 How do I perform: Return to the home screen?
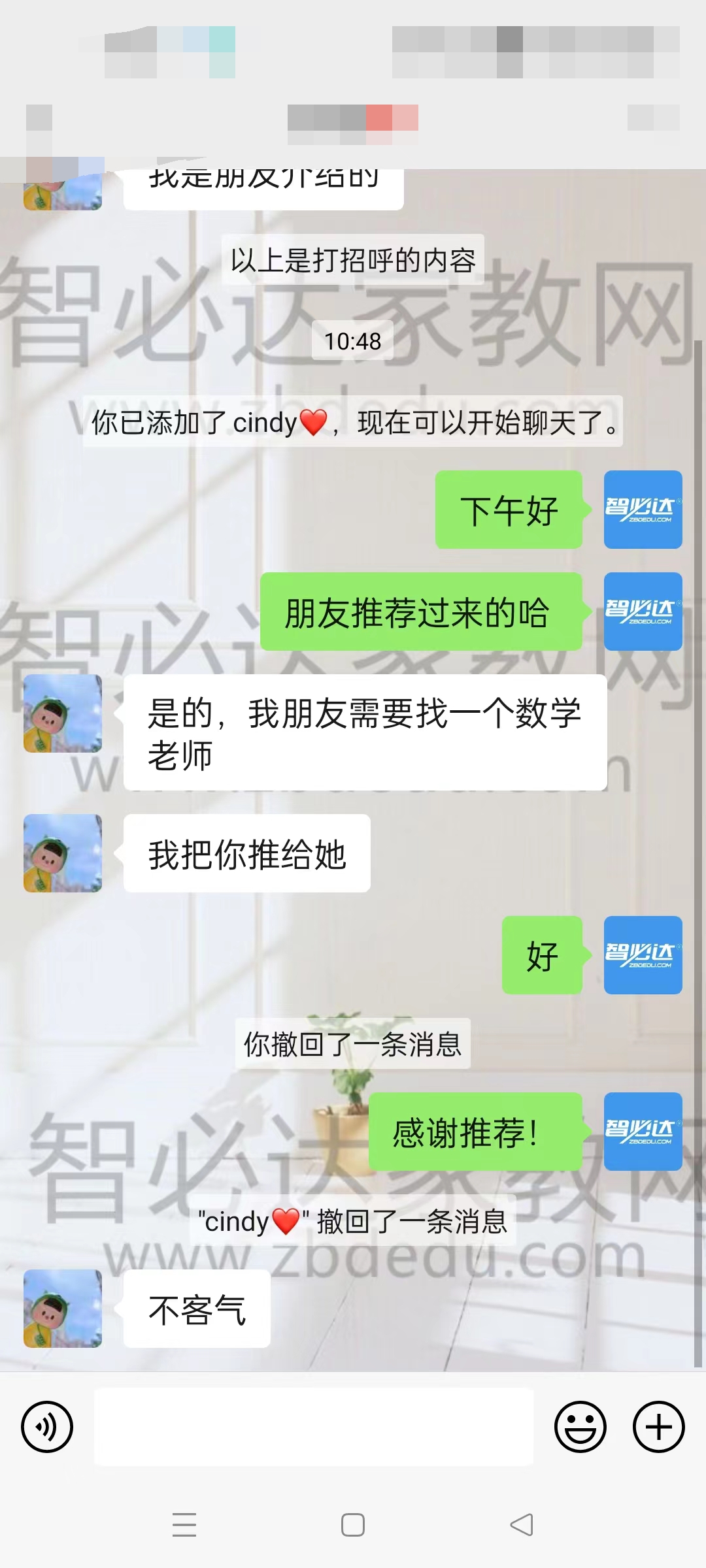[x=353, y=1525]
